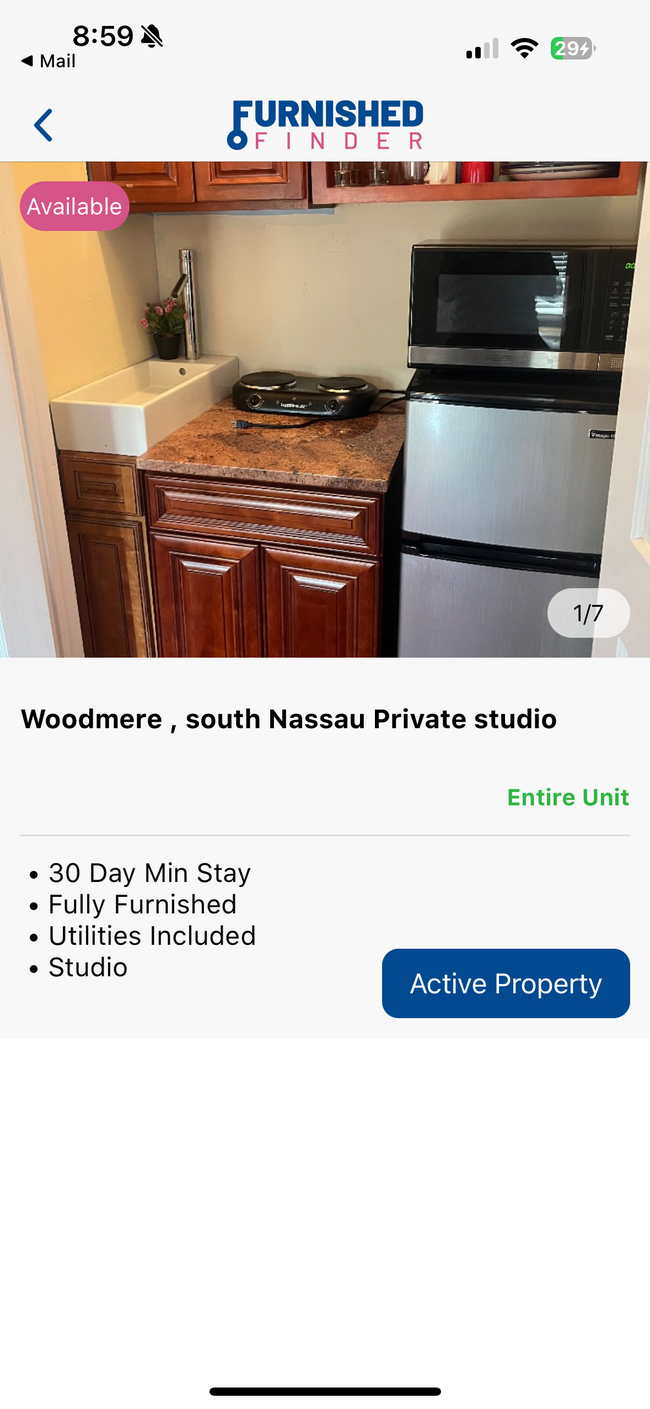This screenshot has width=650, height=1409.
Task: Tap the Active Property button
Action: [505, 984]
